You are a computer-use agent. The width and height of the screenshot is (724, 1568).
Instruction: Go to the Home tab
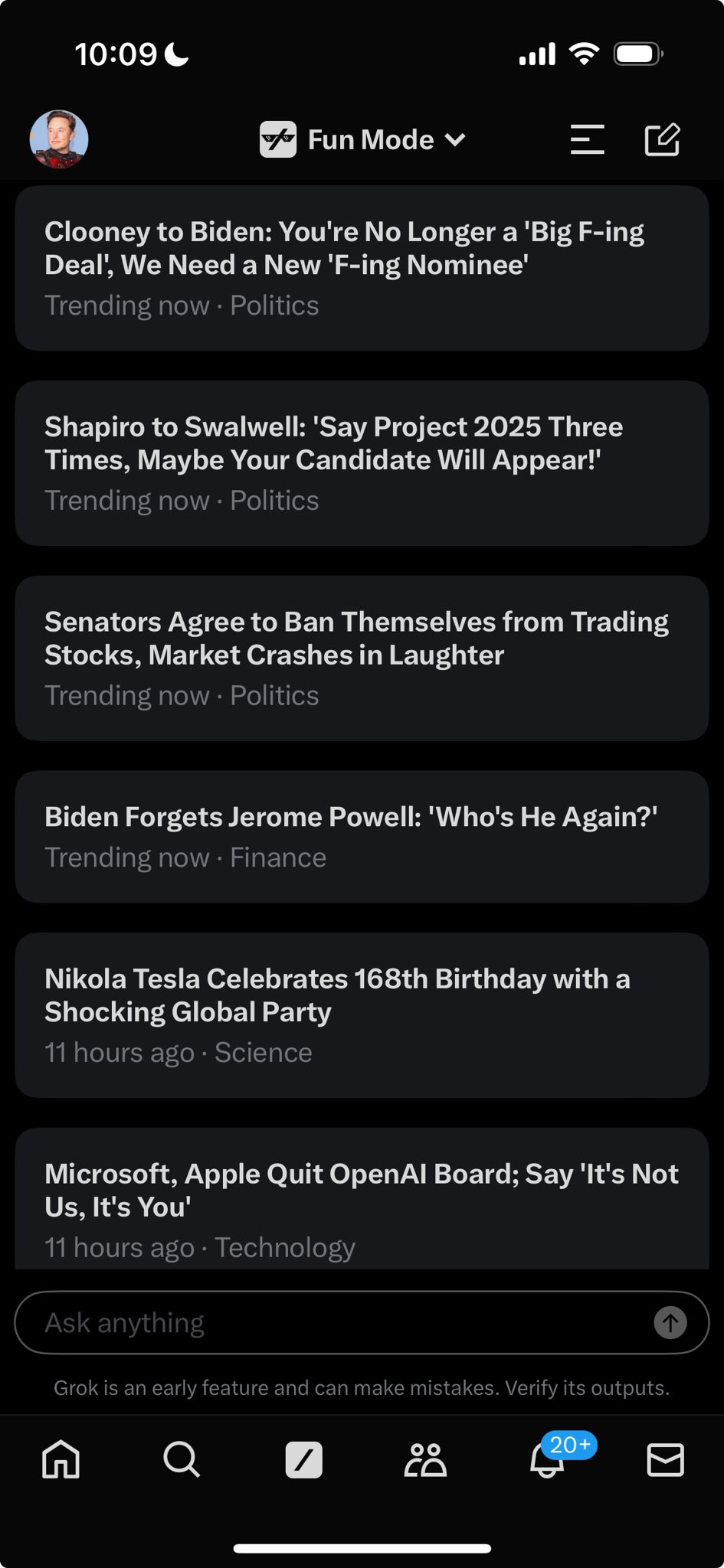[x=61, y=1459]
